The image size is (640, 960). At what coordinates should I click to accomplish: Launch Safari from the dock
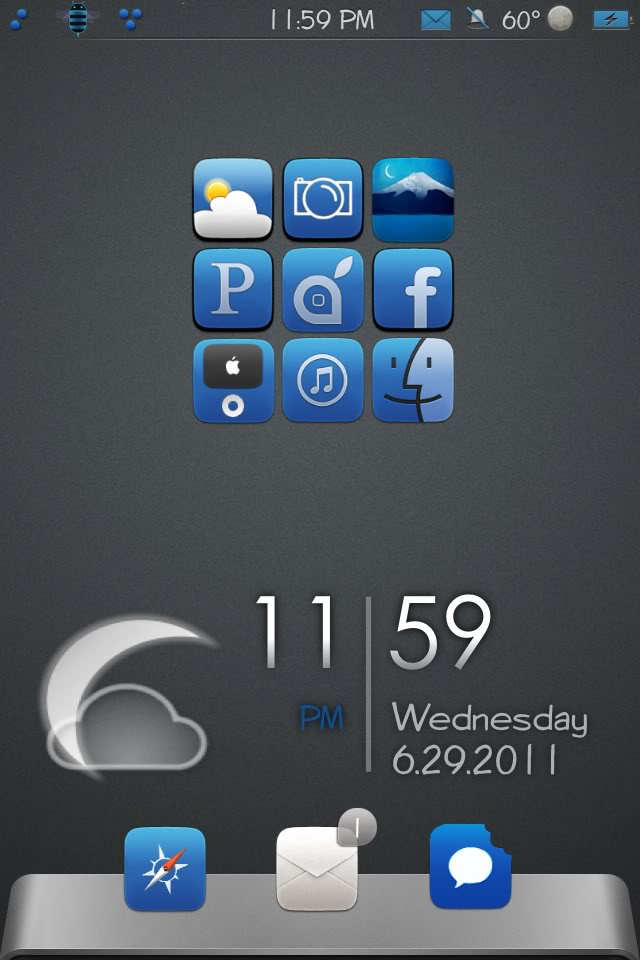[165, 869]
